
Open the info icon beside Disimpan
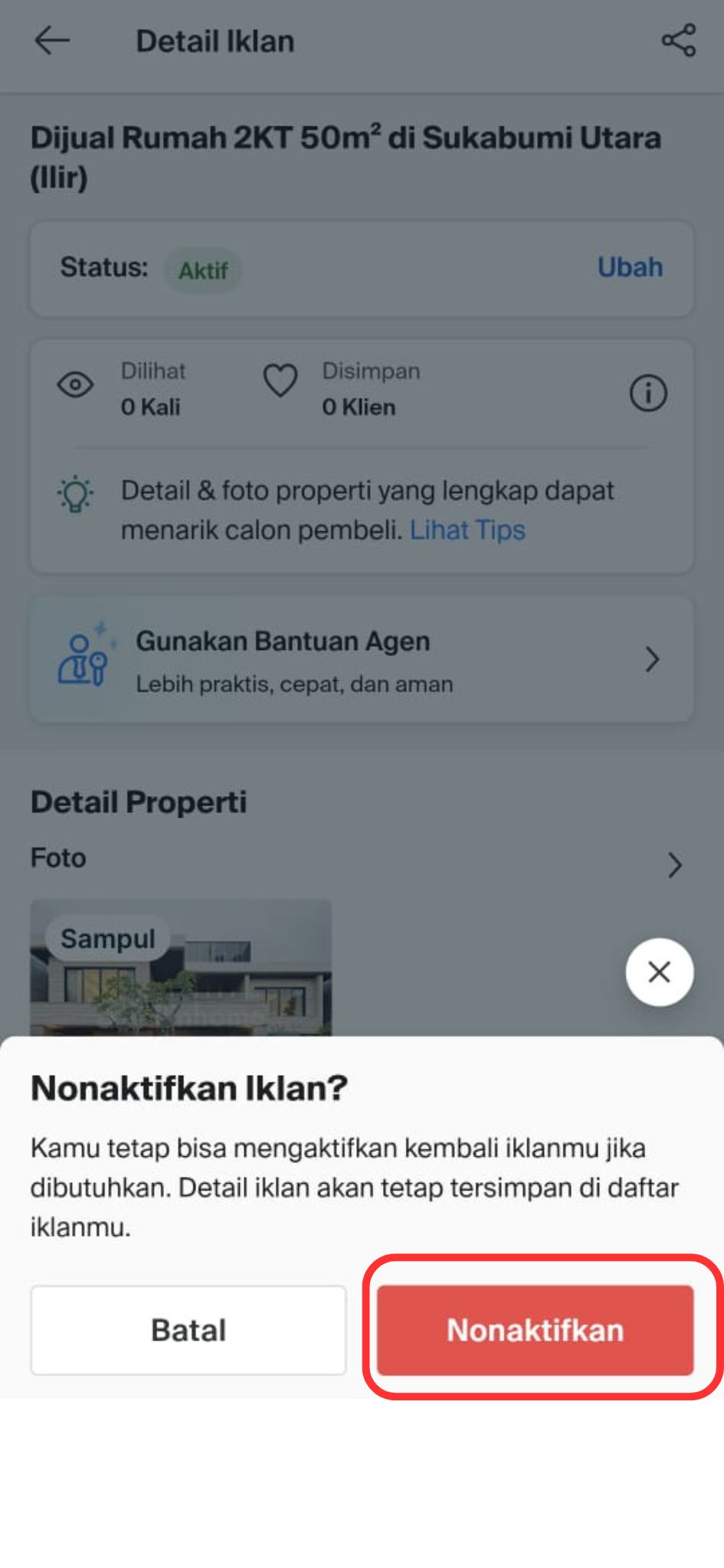tap(648, 394)
